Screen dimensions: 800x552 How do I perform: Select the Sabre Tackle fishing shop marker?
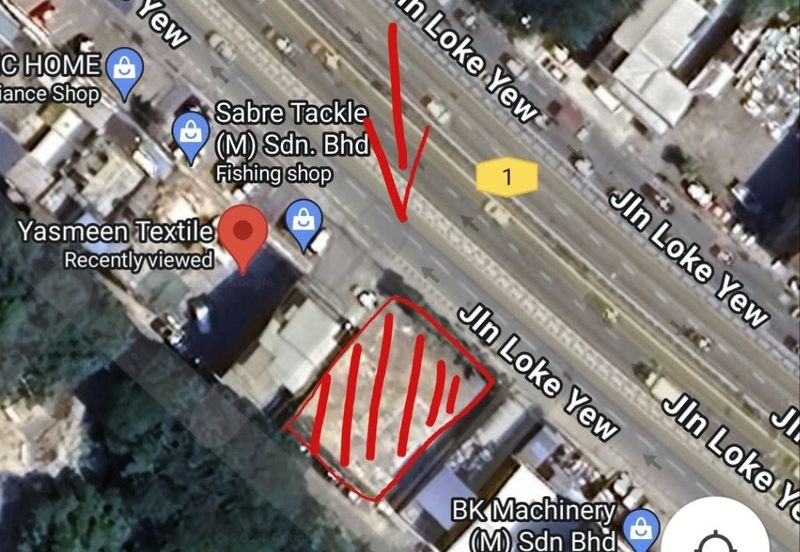tap(190, 131)
